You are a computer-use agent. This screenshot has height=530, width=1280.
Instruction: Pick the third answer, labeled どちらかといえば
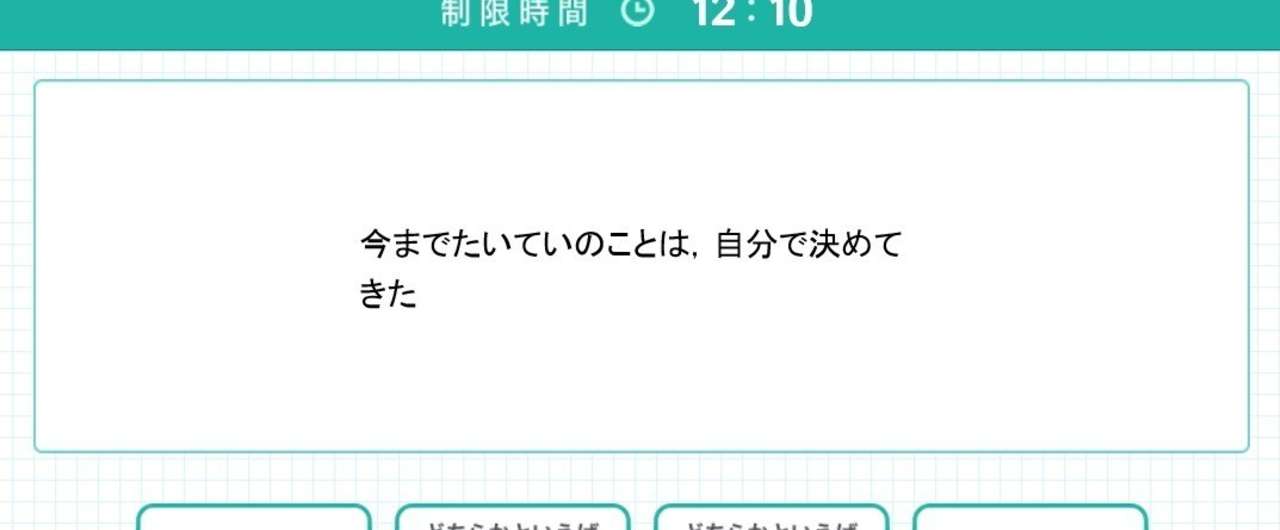pyautogui.click(x=772, y=520)
